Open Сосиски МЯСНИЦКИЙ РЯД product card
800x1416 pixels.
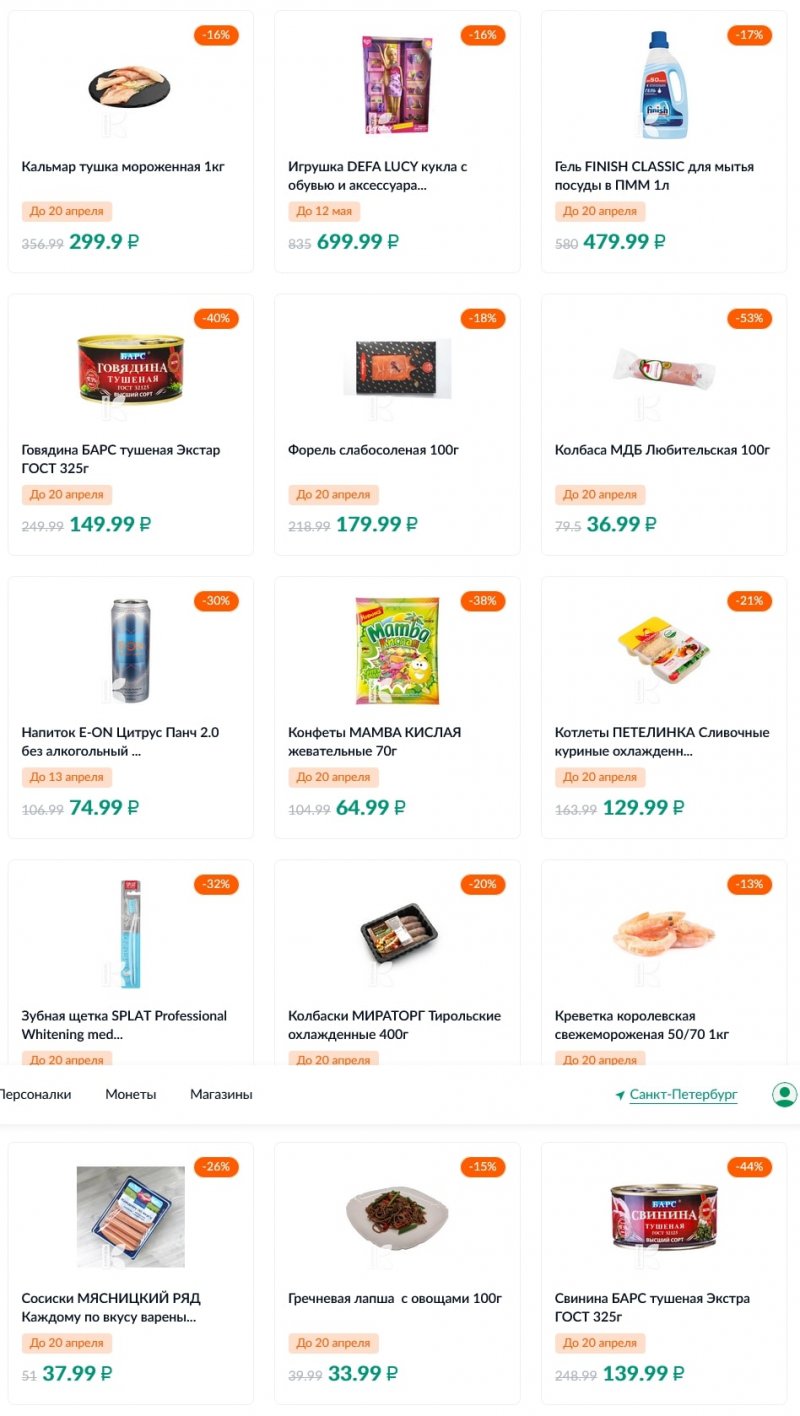pos(130,1272)
